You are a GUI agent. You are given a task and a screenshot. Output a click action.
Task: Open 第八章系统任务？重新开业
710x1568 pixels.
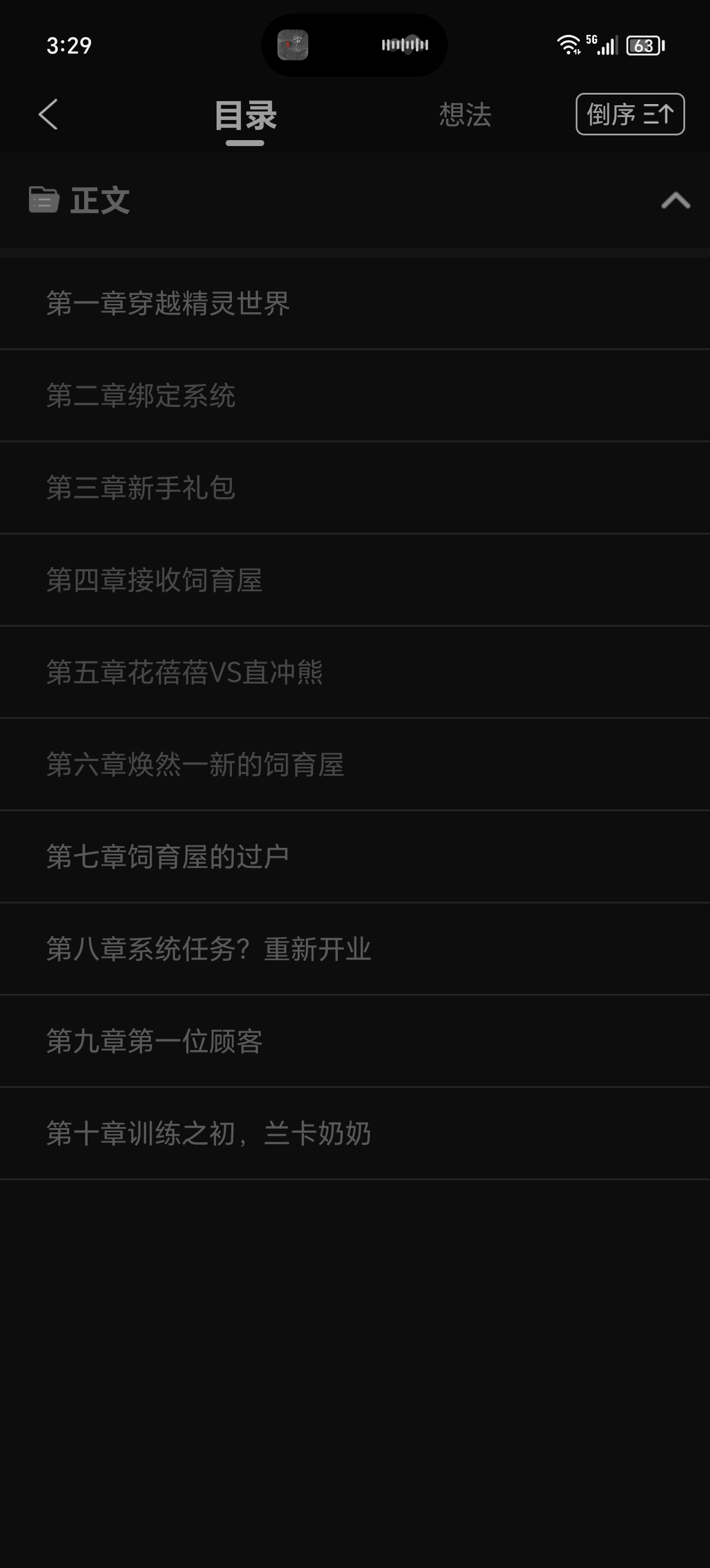(x=209, y=949)
